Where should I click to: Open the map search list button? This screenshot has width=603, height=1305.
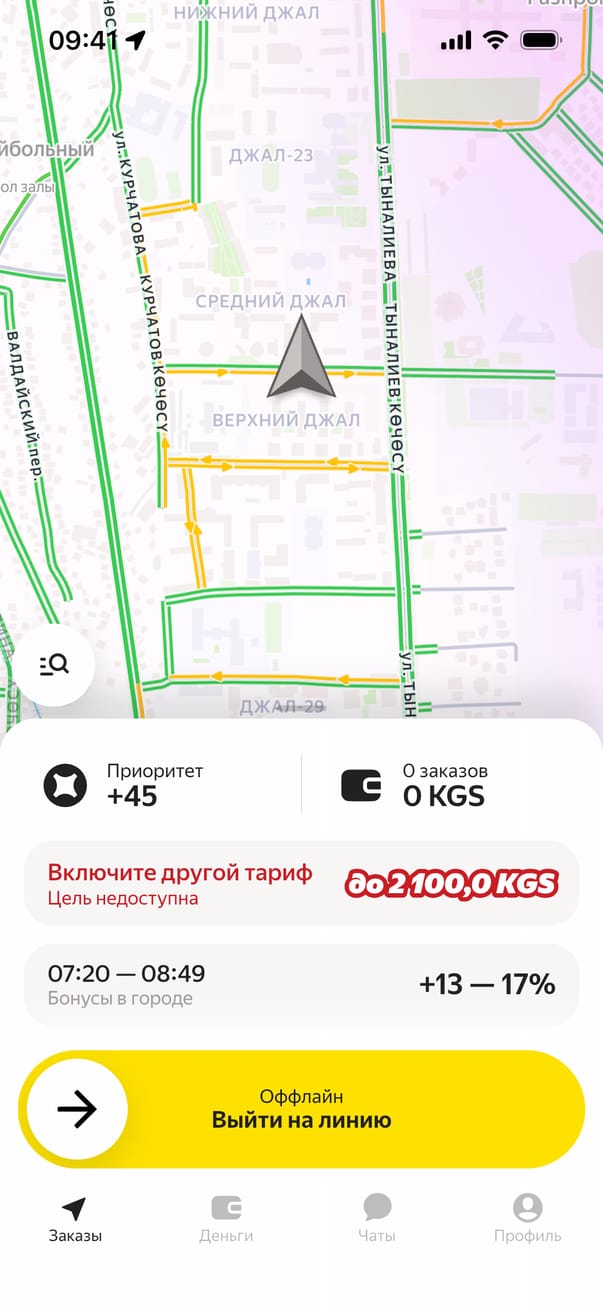[x=54, y=664]
